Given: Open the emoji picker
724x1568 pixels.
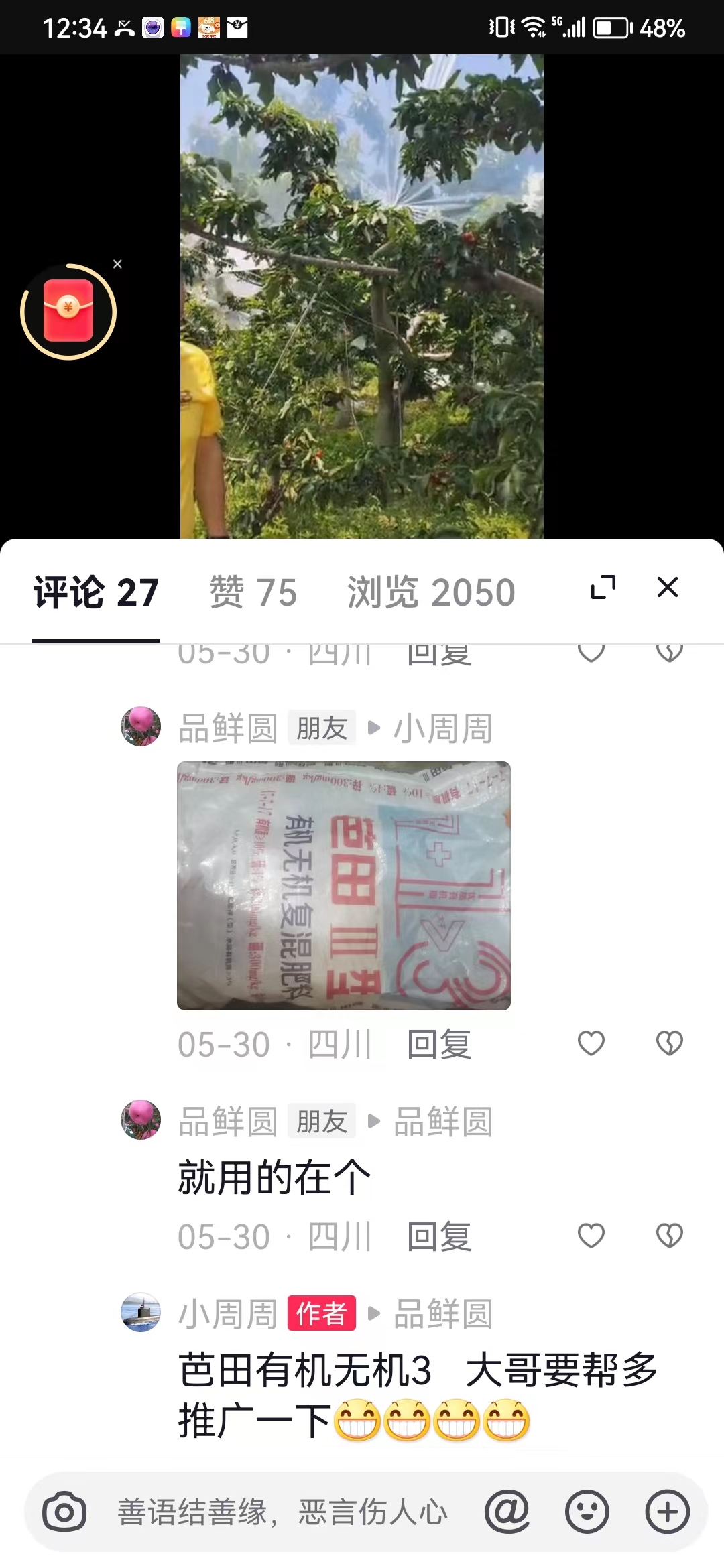Looking at the screenshot, I should tap(587, 1512).
